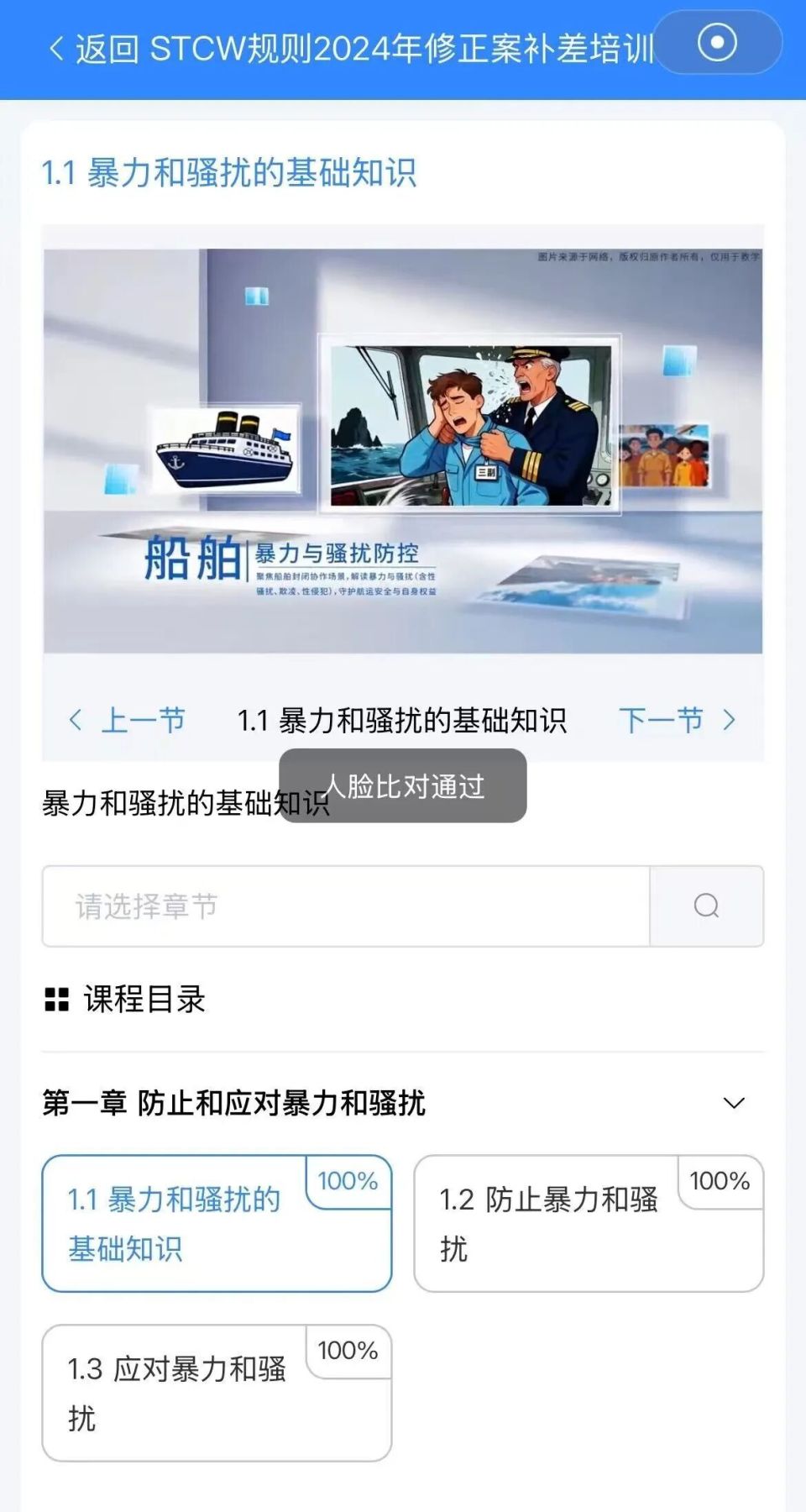
Task: Expand the chapter list via down arrow
Action: [x=733, y=1102]
